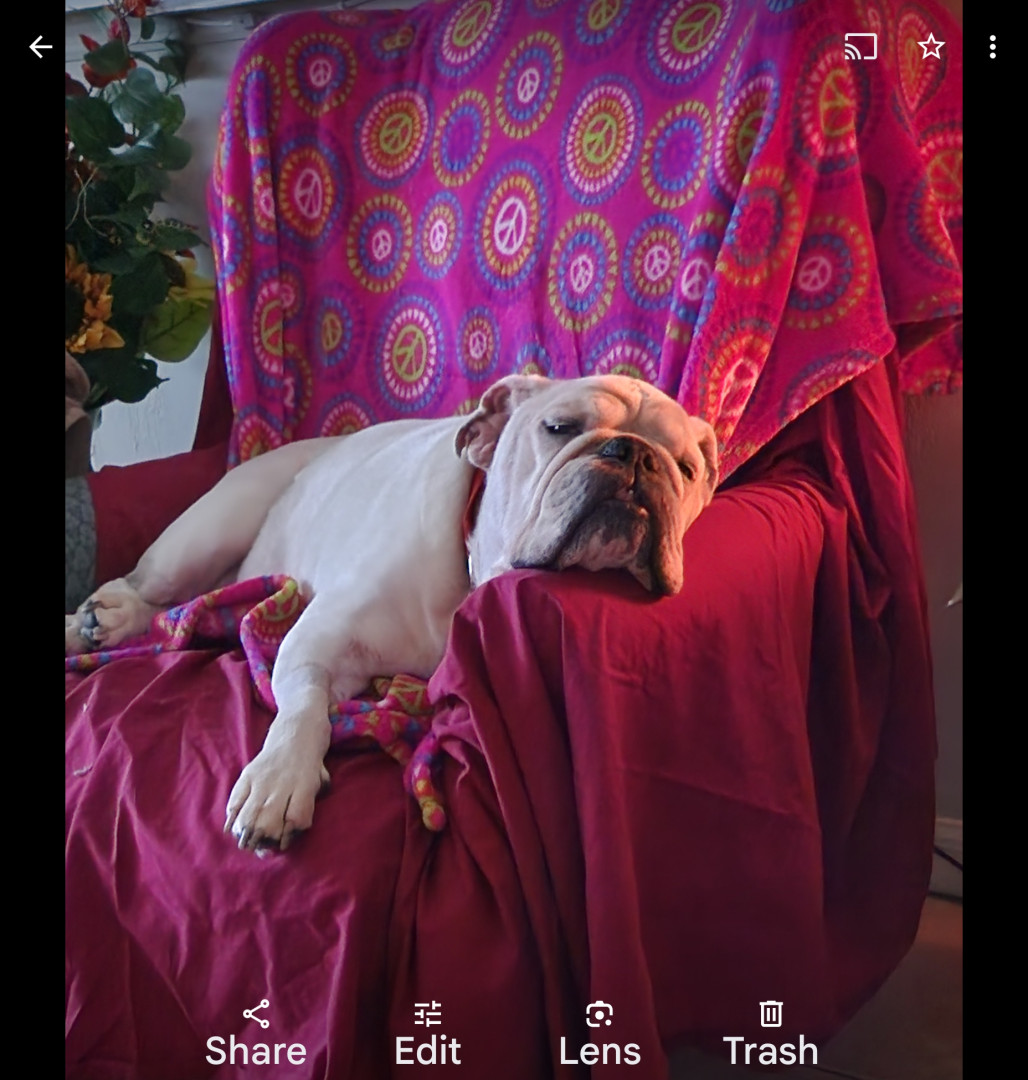Share this photo
Screen dimensions: 1028x1080
(256, 1034)
